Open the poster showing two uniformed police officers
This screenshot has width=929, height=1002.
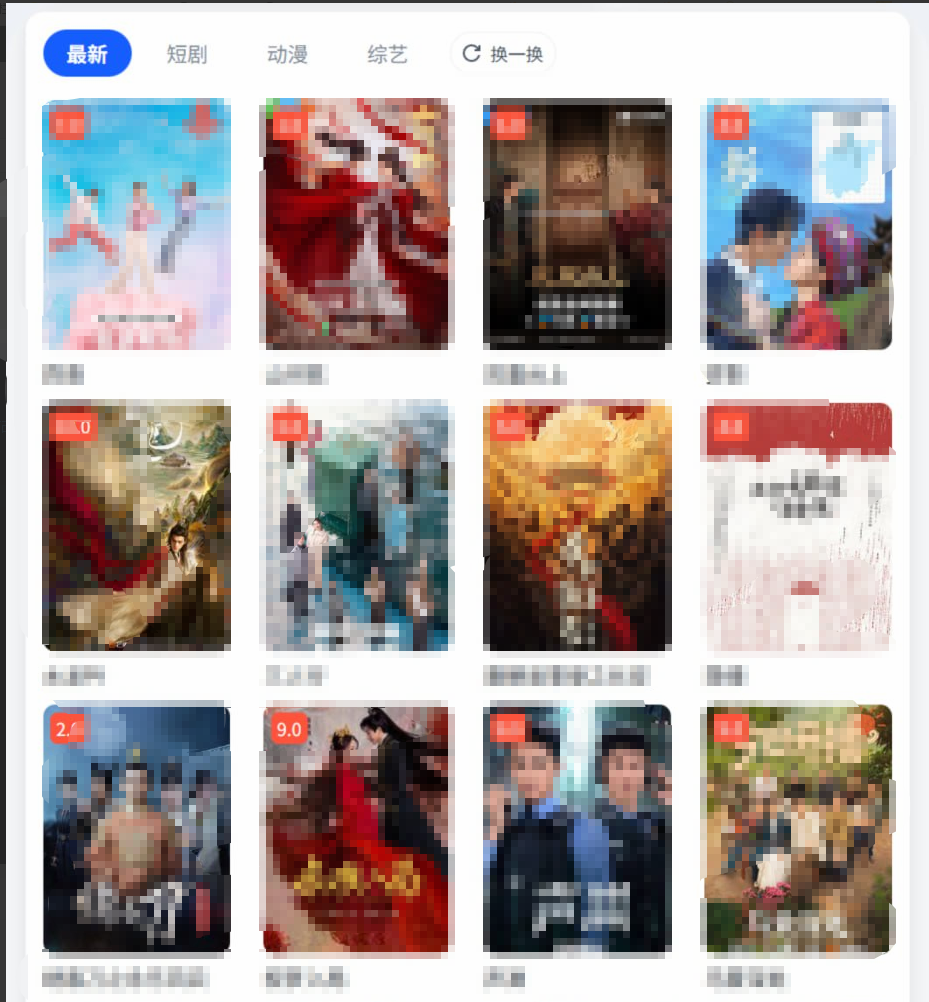pos(577,829)
